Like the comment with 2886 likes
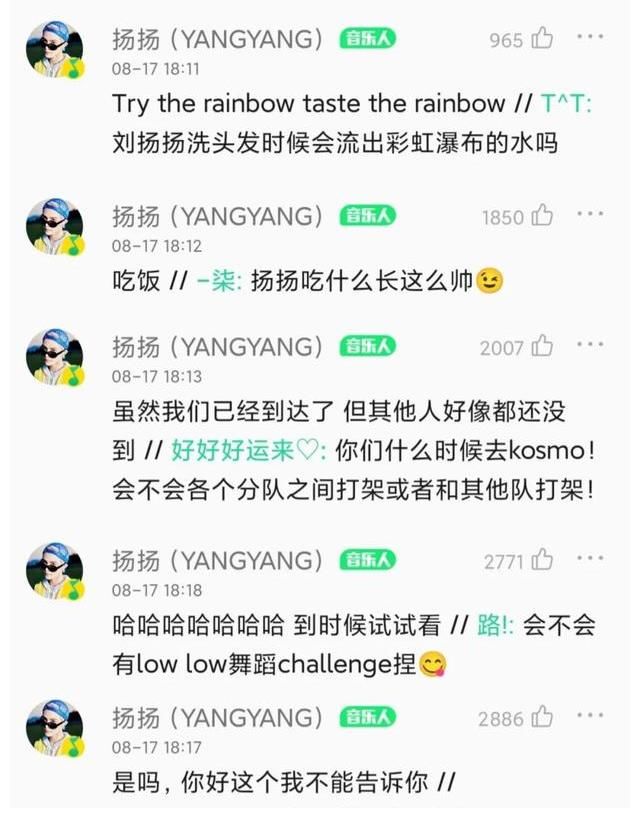640x828 pixels. [542, 718]
